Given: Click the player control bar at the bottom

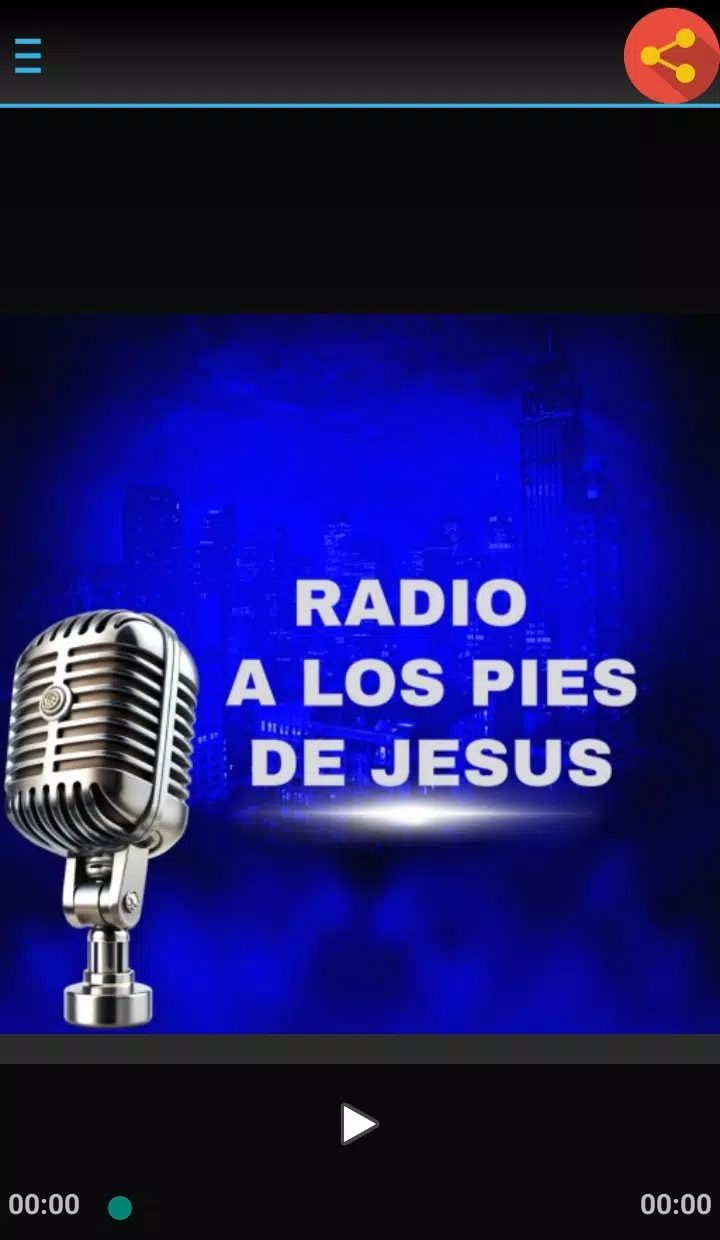Looking at the screenshot, I should [360, 1123].
